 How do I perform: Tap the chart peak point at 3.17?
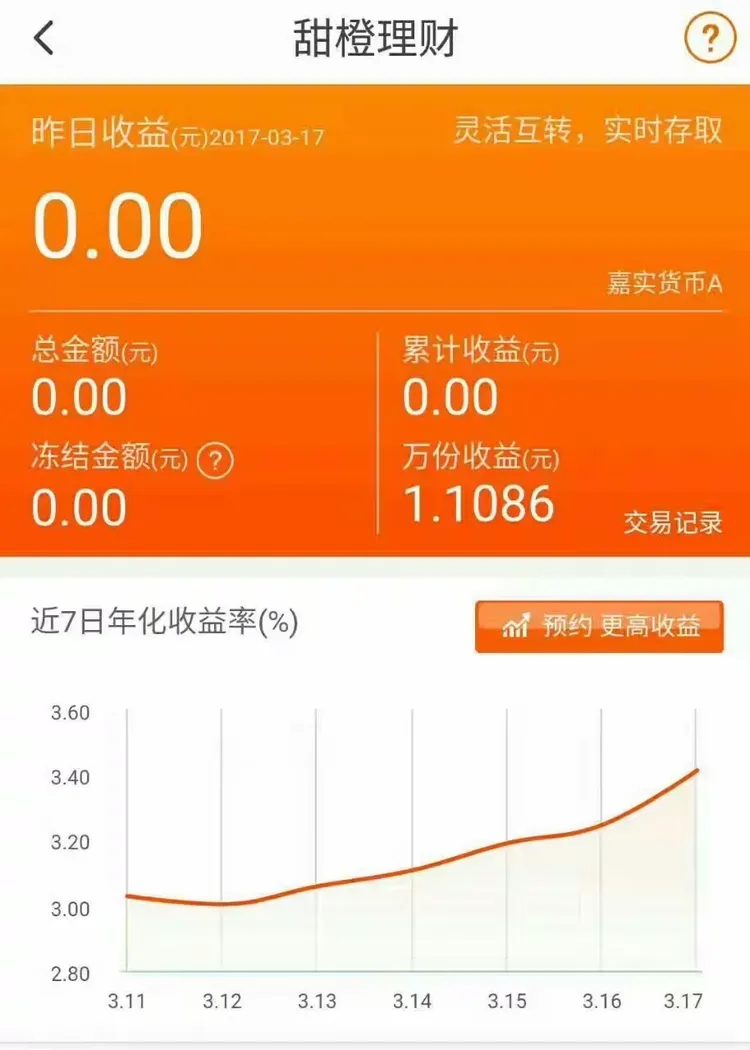pyautogui.click(x=700, y=770)
